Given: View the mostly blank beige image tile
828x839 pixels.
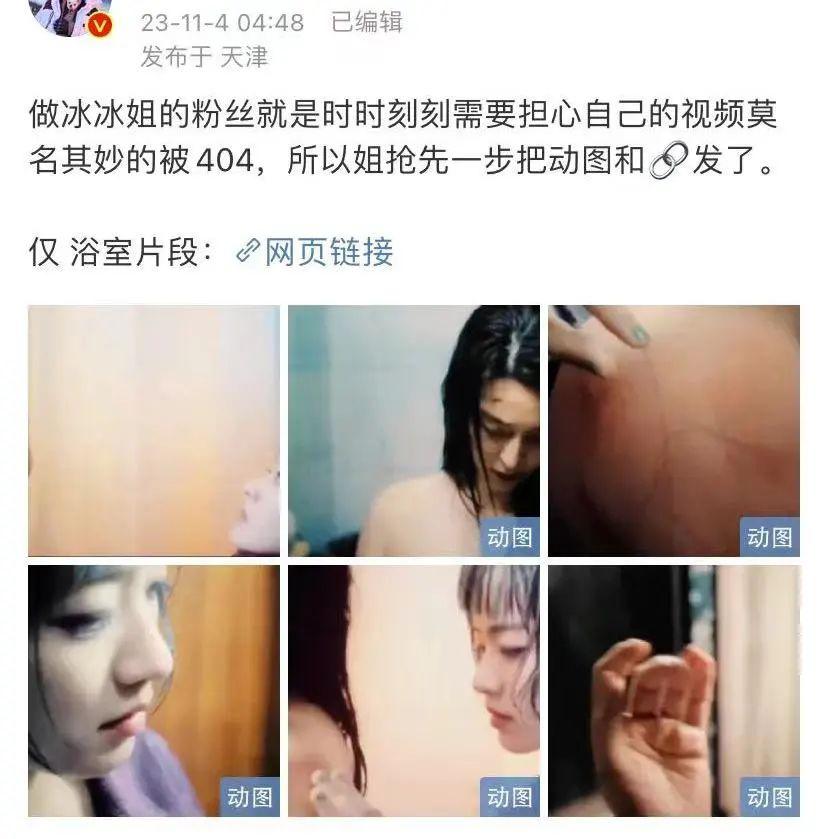Looking at the screenshot, I should pos(154,431).
